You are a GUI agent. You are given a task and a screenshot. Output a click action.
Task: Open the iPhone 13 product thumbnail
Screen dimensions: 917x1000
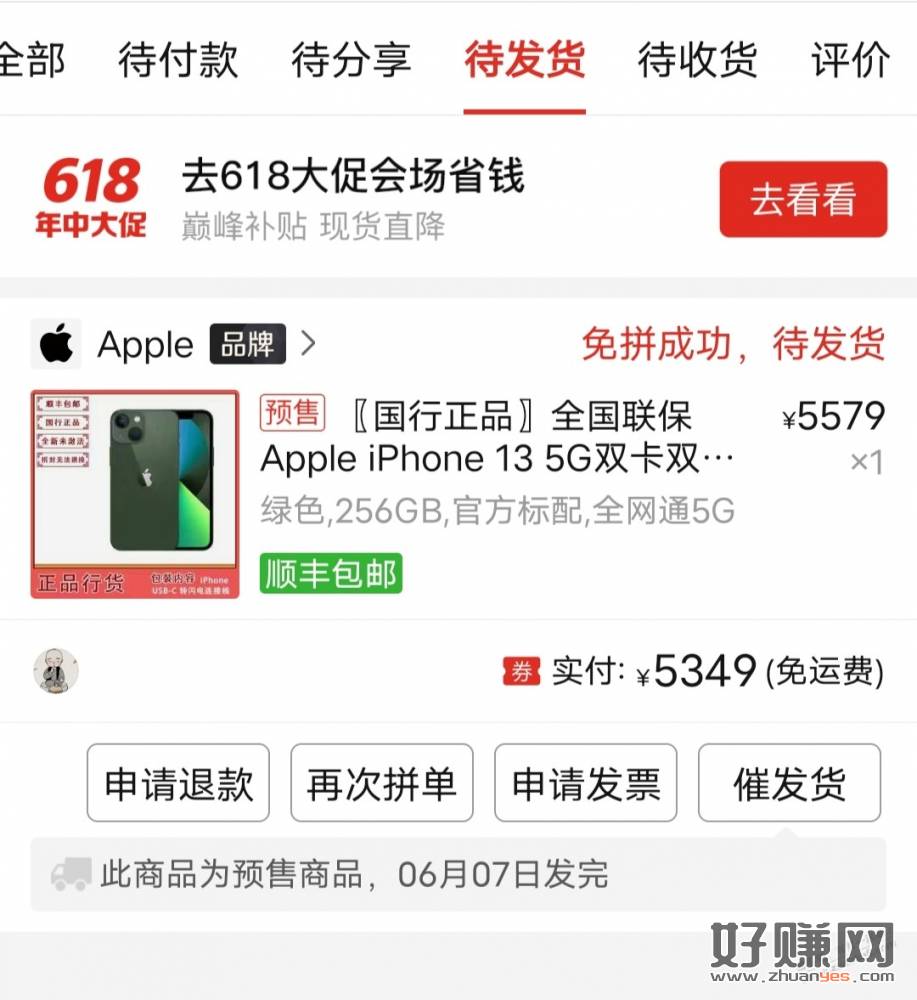(135, 494)
